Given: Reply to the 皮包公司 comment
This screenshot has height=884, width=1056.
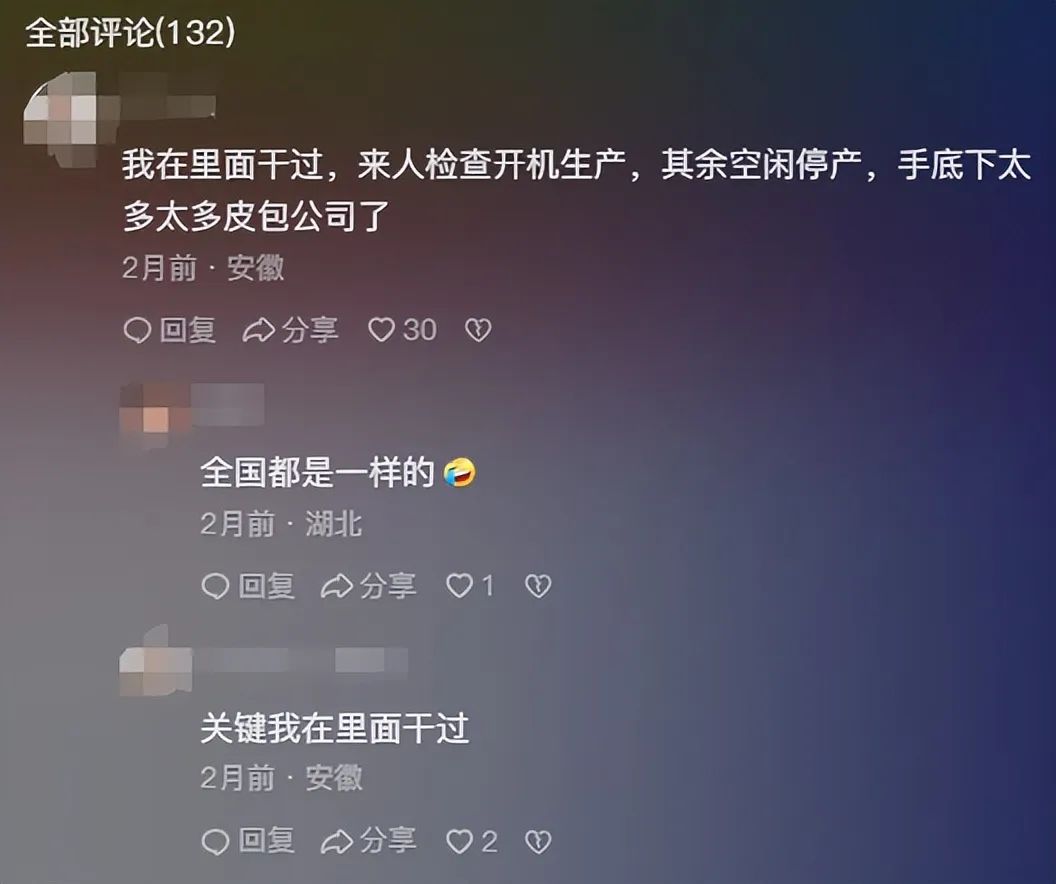Looking at the screenshot, I should pyautogui.click(x=169, y=330).
